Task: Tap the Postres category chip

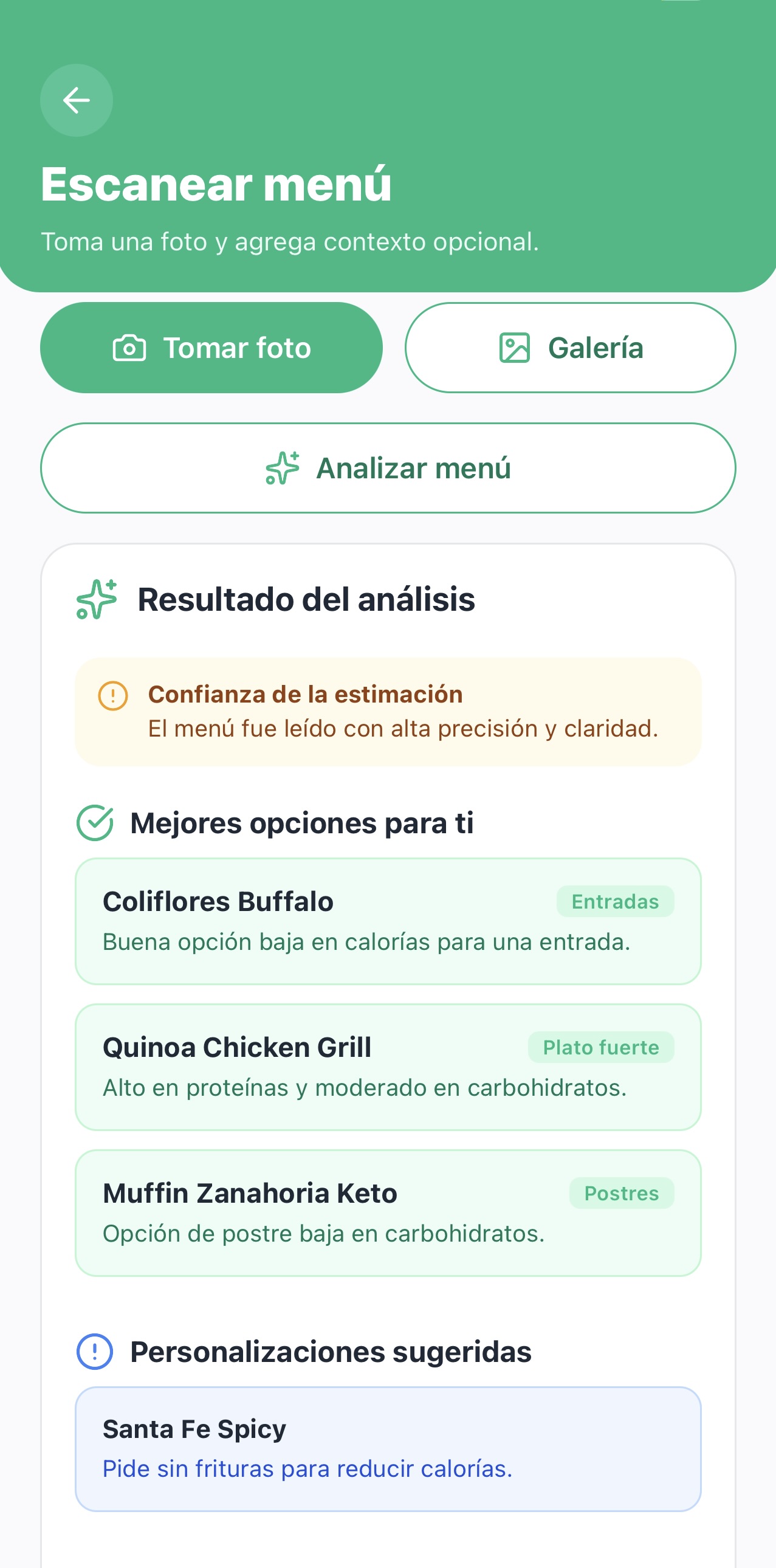Action: coord(622,1193)
